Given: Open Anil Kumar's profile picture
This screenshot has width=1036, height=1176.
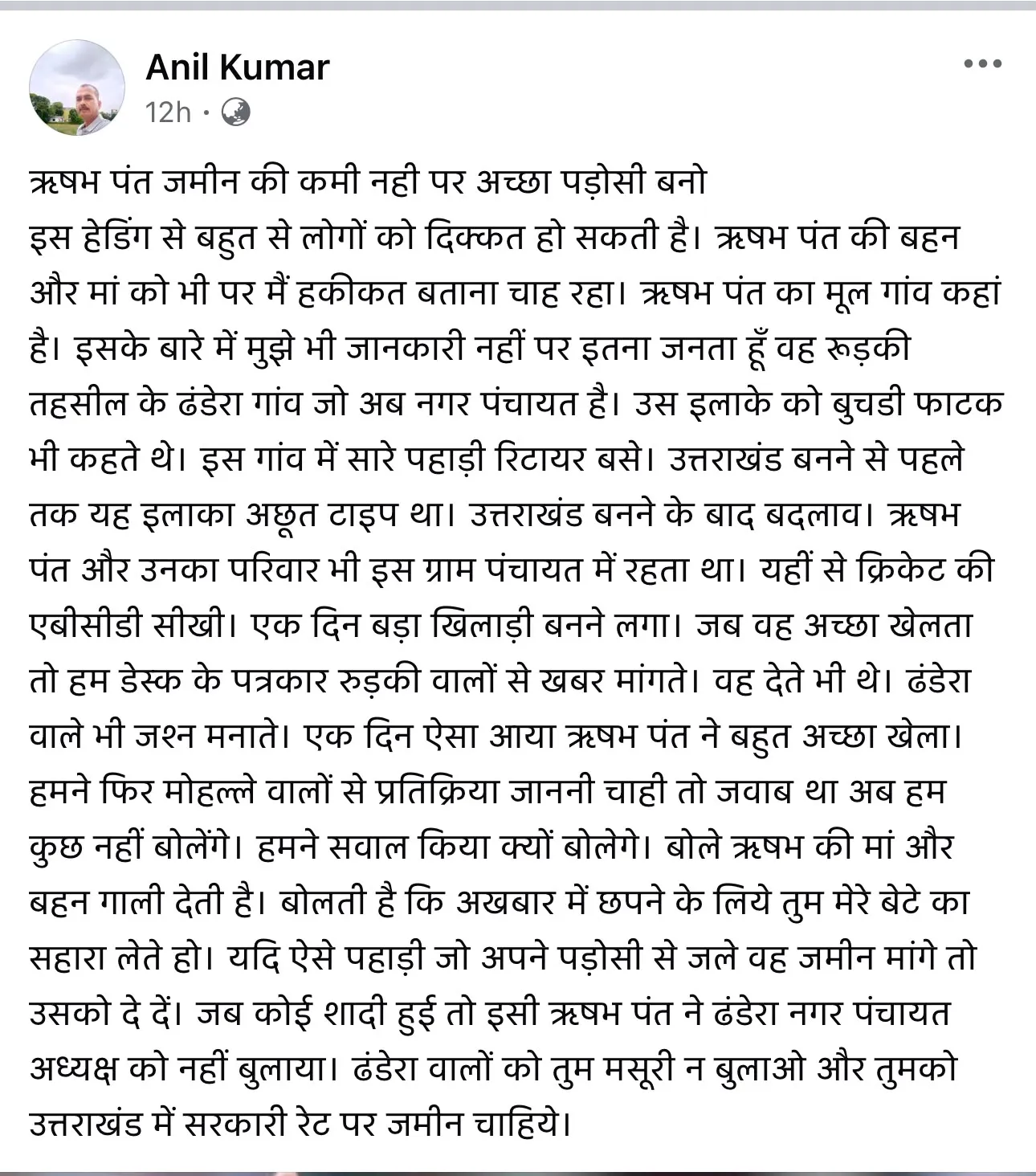Looking at the screenshot, I should point(77,88).
